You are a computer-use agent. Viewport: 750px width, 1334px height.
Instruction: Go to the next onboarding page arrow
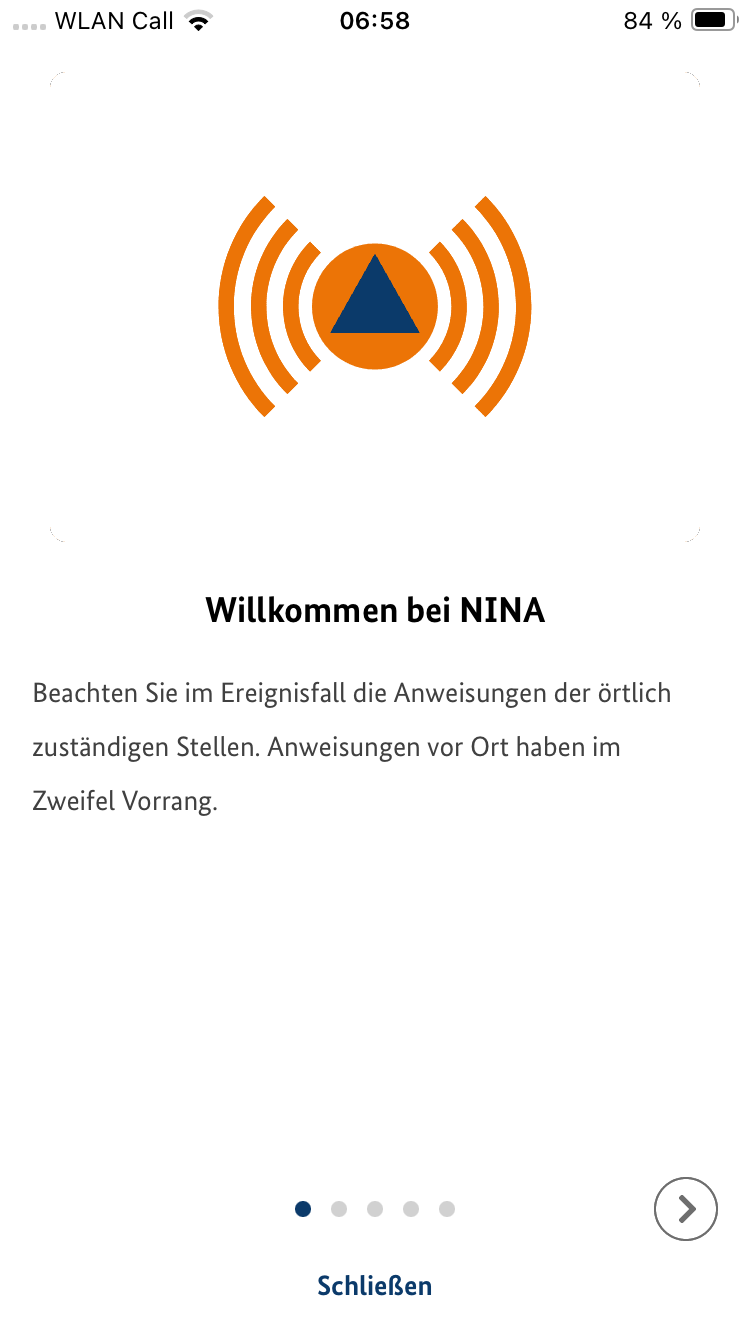point(686,1209)
